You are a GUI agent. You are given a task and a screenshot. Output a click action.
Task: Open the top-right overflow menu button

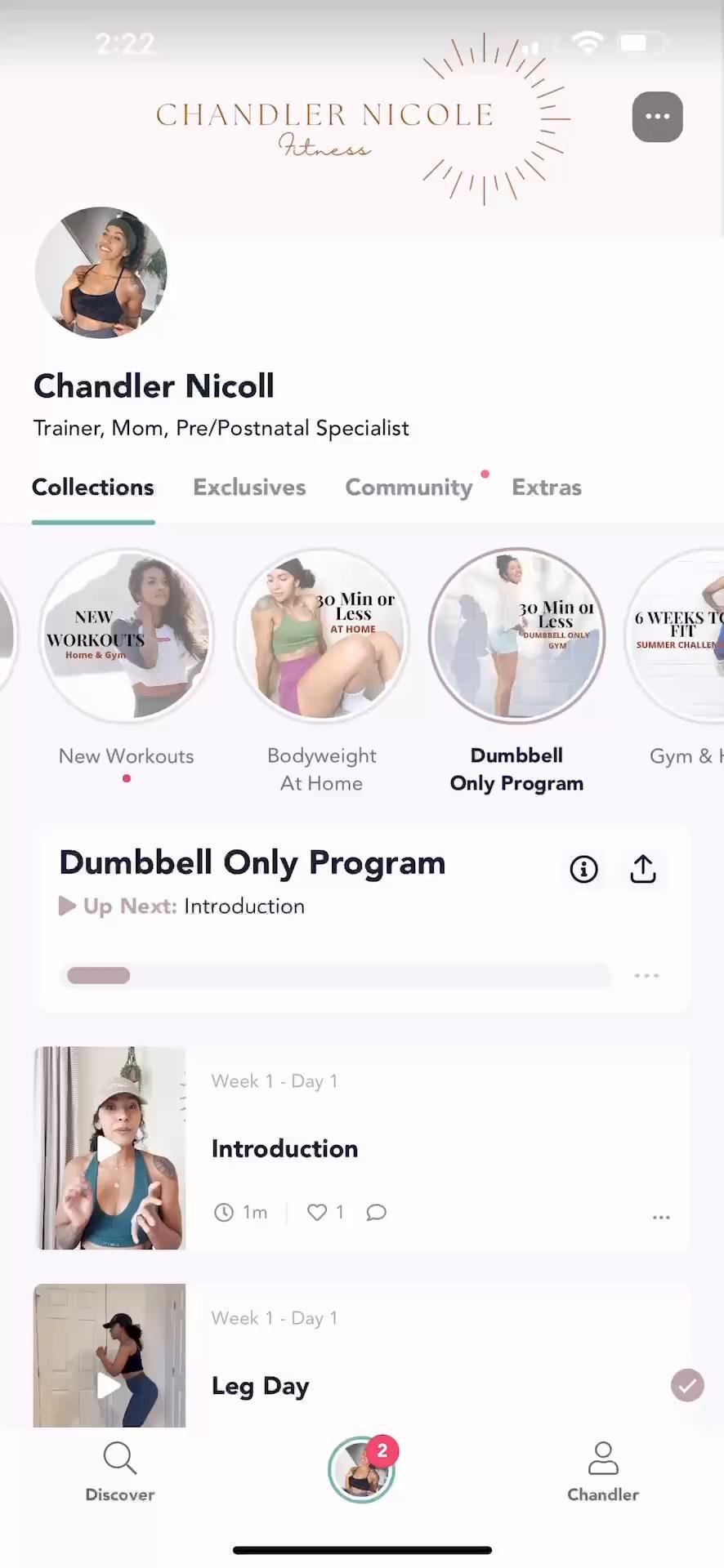pos(657,117)
